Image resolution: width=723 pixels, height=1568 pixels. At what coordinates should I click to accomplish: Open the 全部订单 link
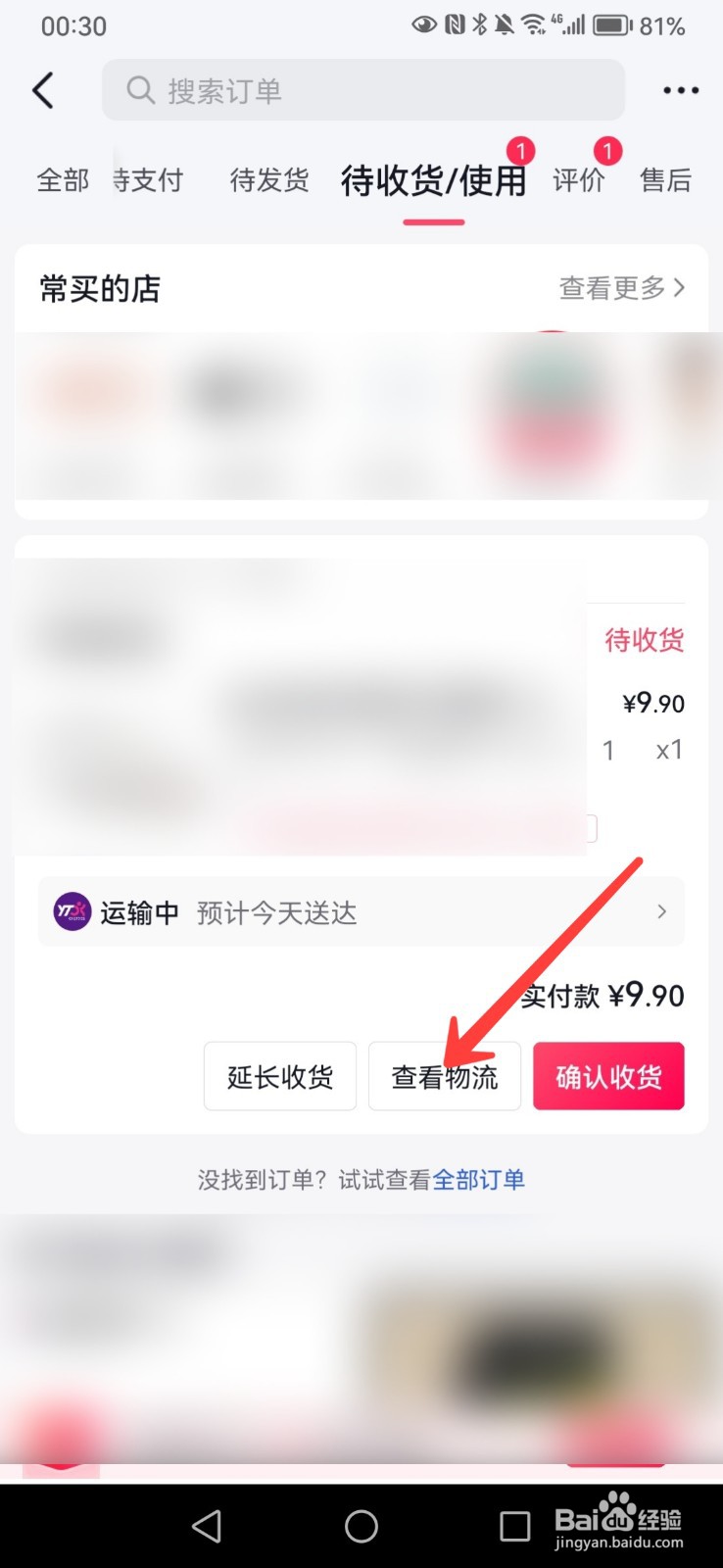(x=478, y=1180)
